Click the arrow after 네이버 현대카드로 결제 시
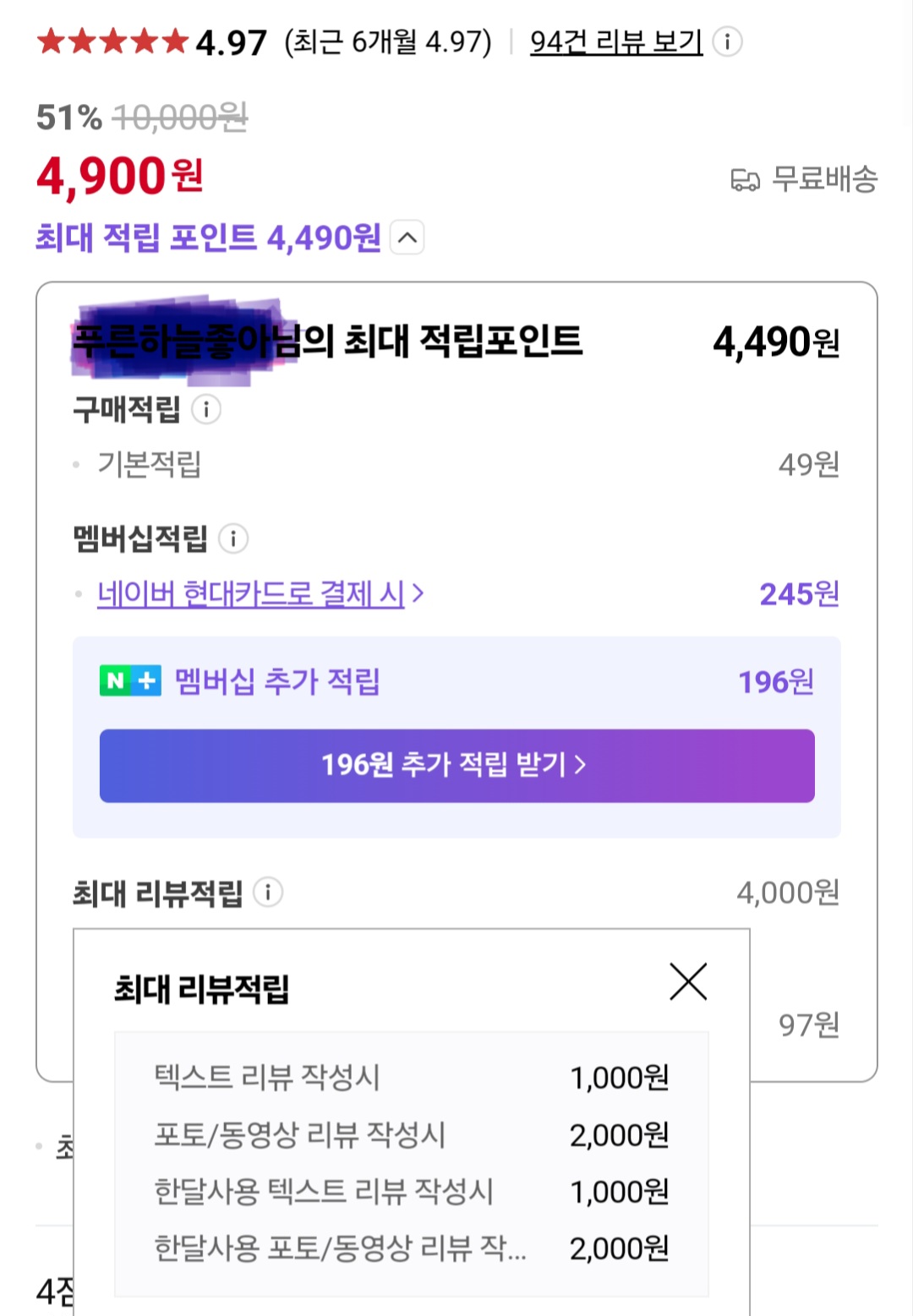Image resolution: width=913 pixels, height=1316 pixels. click(418, 595)
